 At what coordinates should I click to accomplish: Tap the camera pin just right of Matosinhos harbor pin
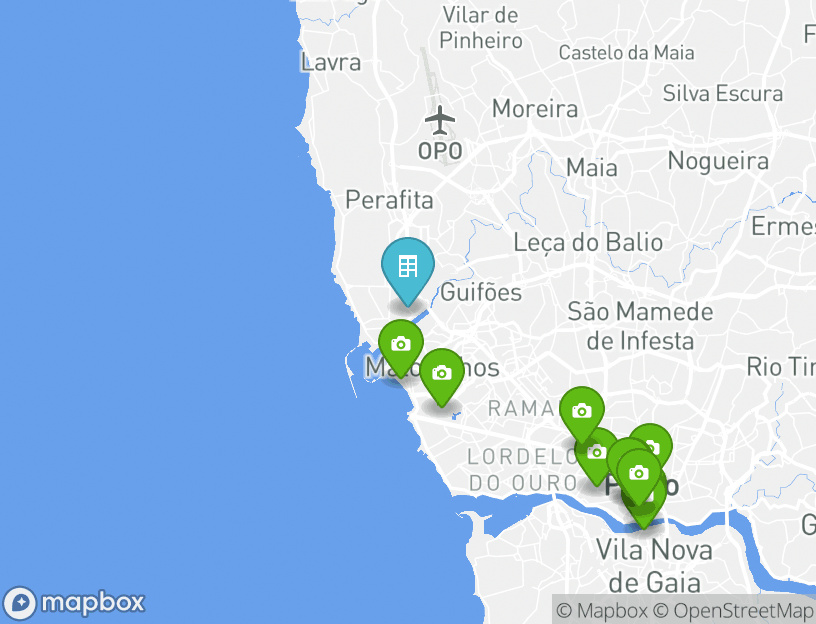[x=441, y=374]
